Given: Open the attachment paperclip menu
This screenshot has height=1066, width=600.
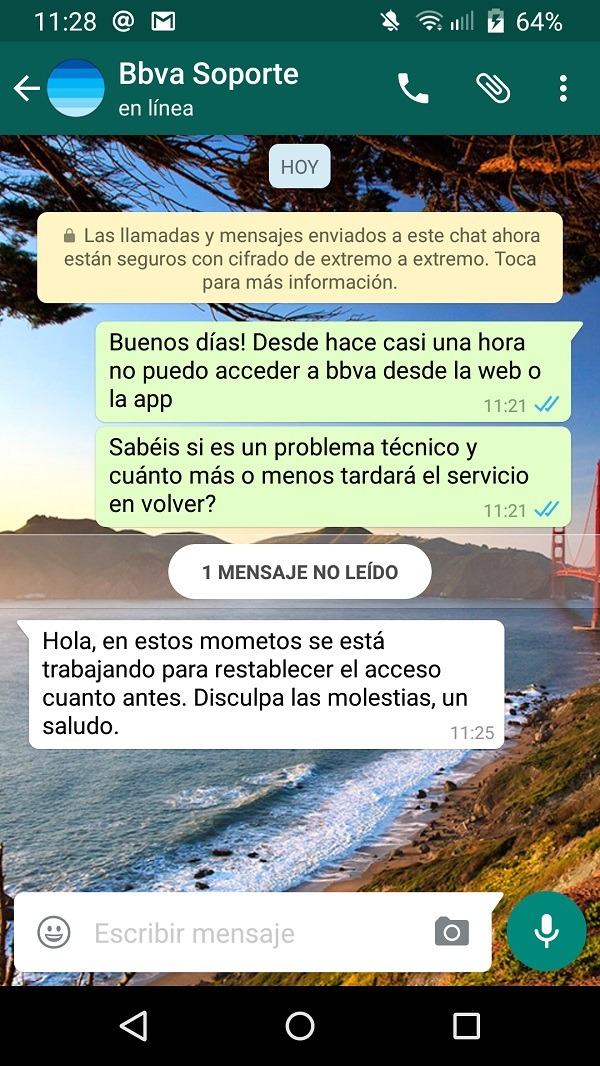Looking at the screenshot, I should coord(492,89).
